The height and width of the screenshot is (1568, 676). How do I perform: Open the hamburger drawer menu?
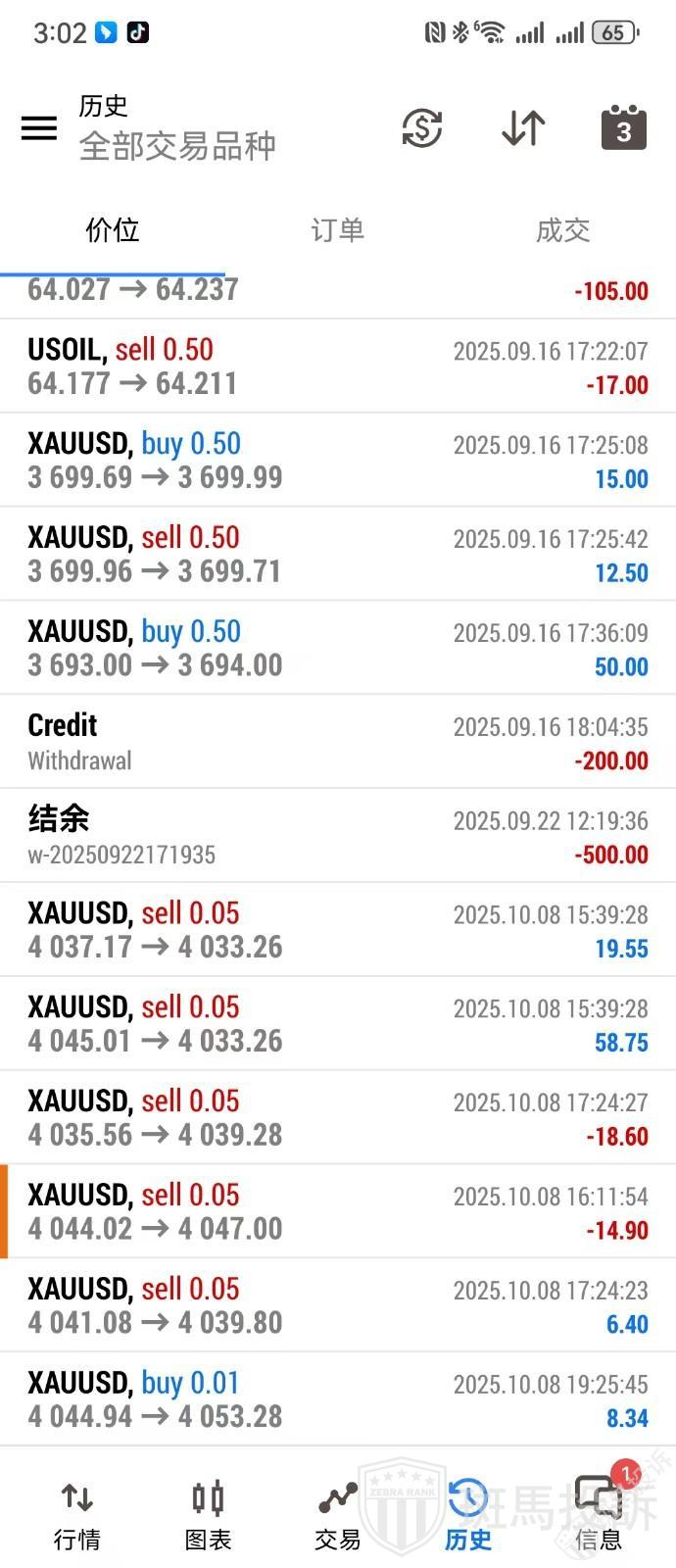click(x=39, y=128)
